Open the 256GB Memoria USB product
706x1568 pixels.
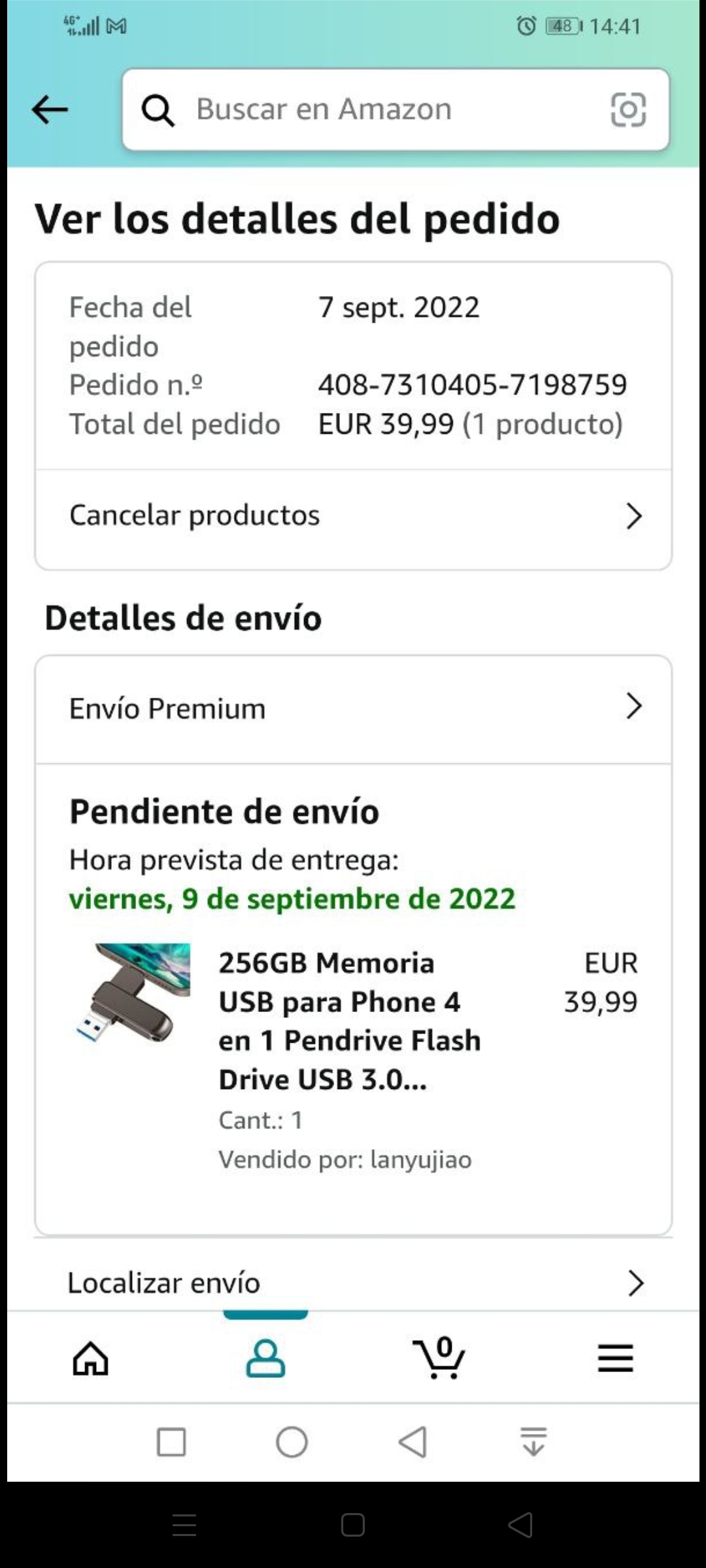[348, 1021]
